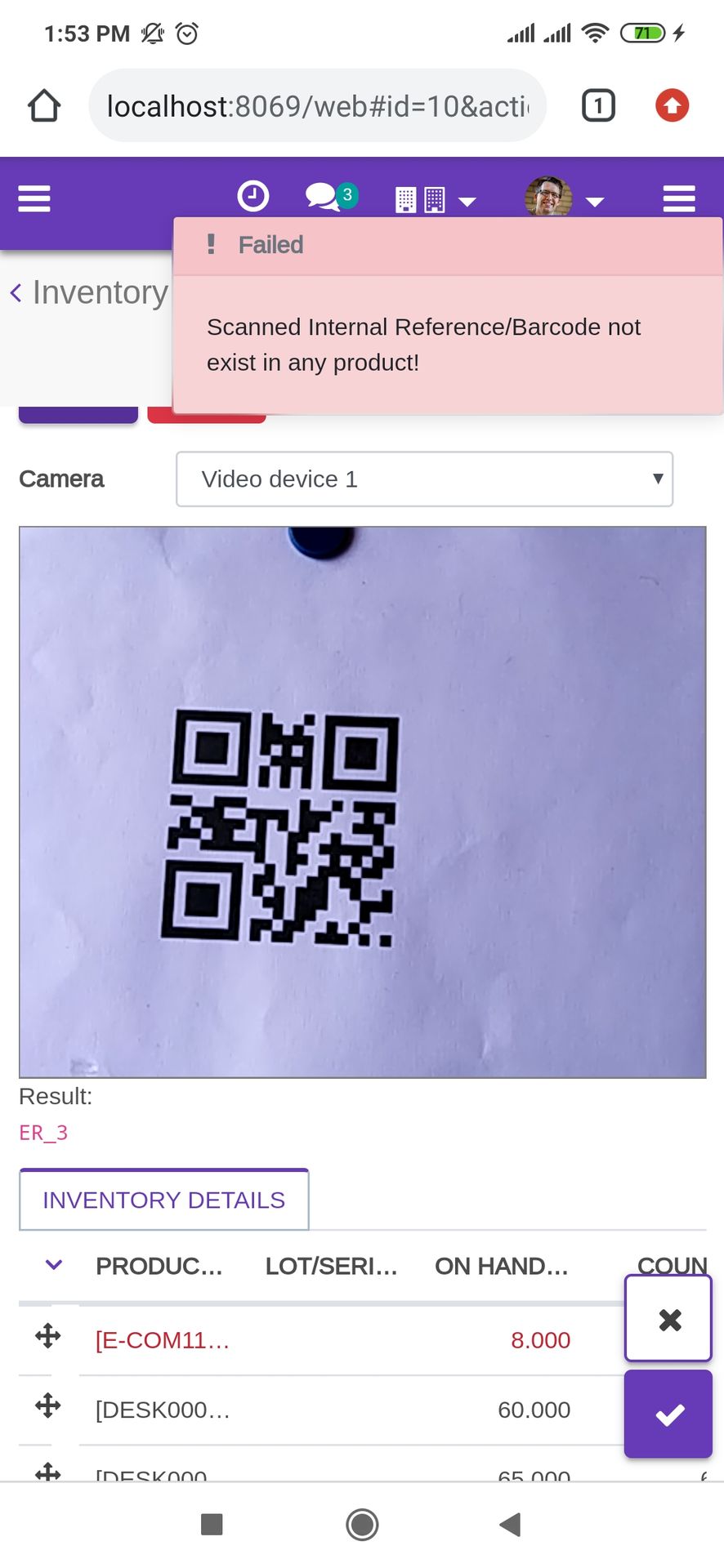Select the Inventory Details tab
This screenshot has height=1568, width=724.
[x=164, y=1200]
